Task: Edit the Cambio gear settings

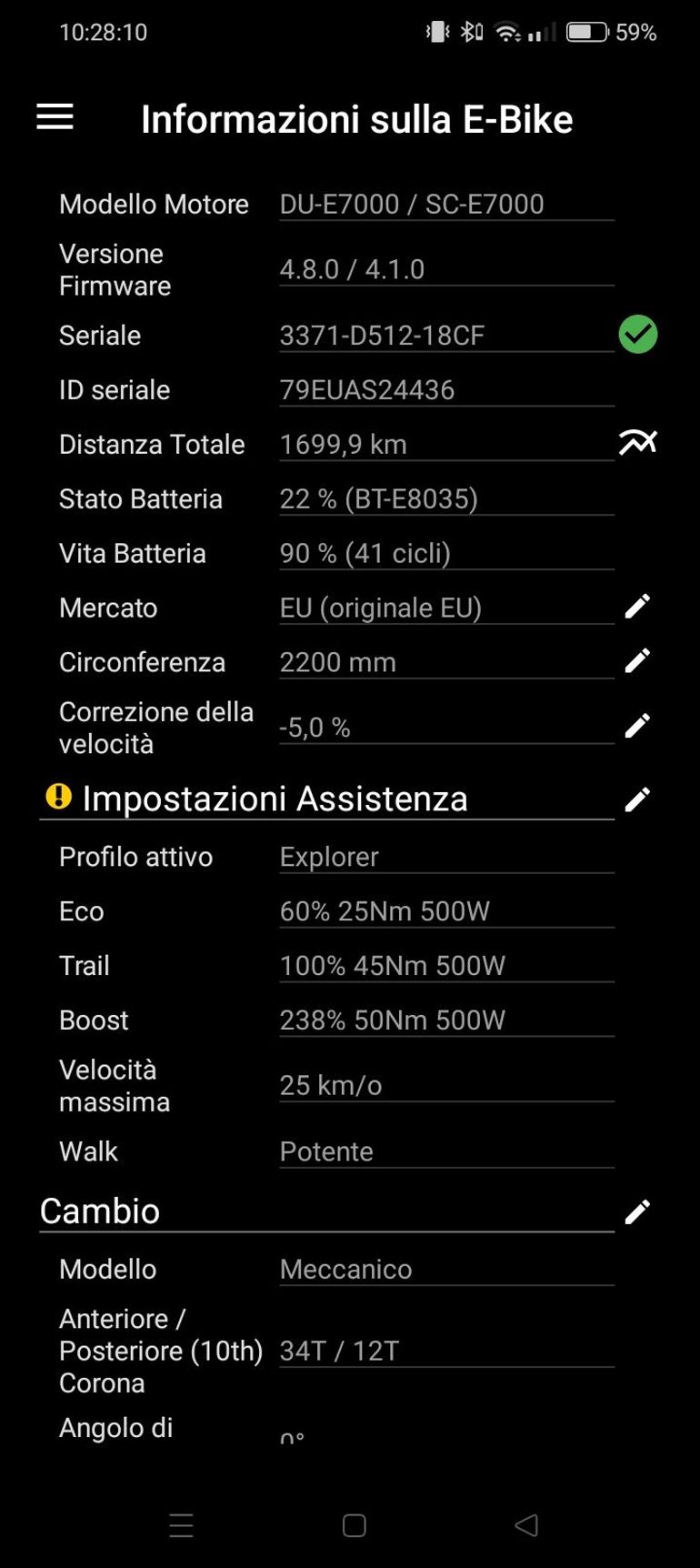Action: [637, 1211]
